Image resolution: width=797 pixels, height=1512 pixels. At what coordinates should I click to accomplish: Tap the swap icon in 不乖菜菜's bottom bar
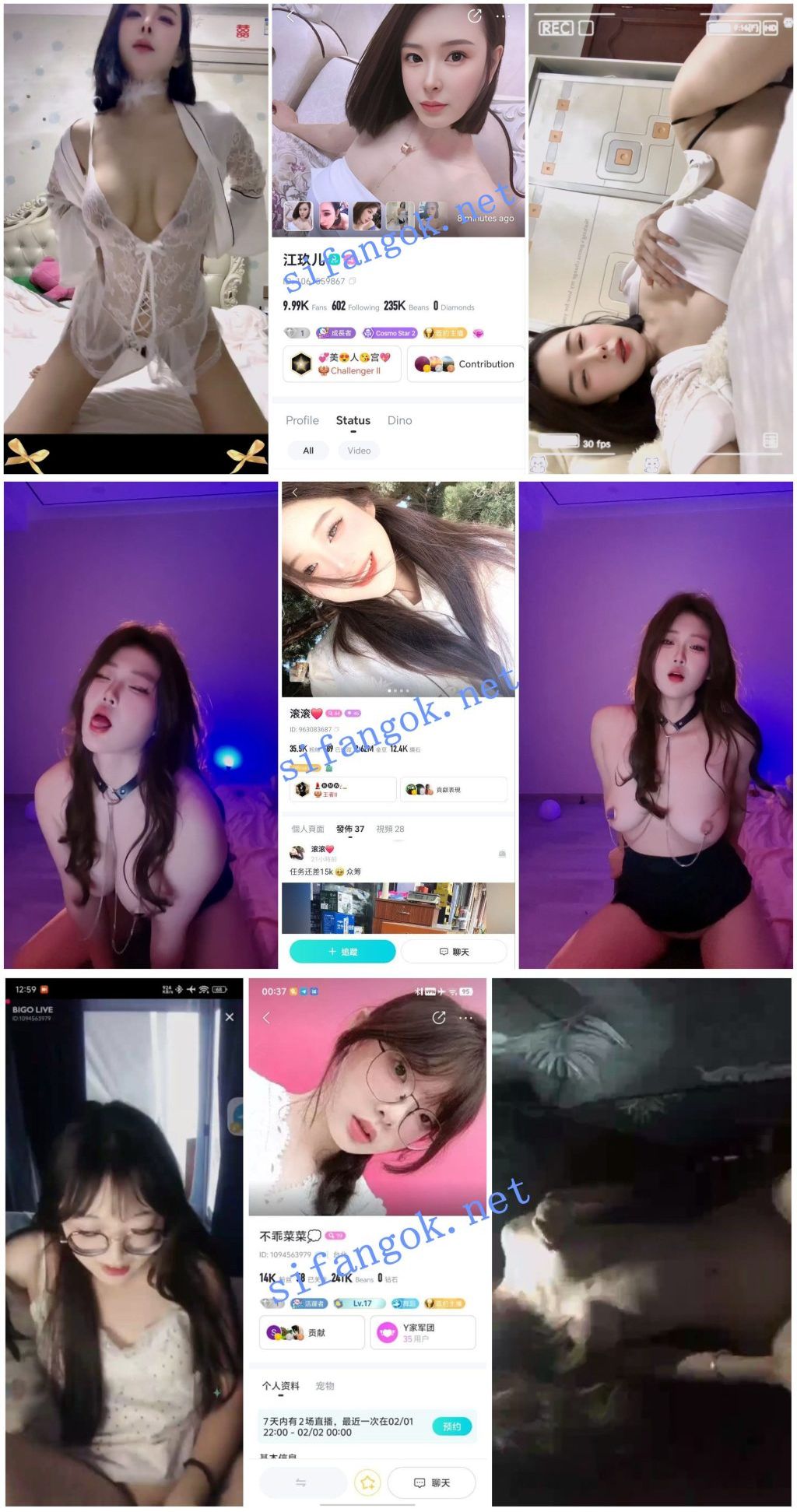[301, 1482]
